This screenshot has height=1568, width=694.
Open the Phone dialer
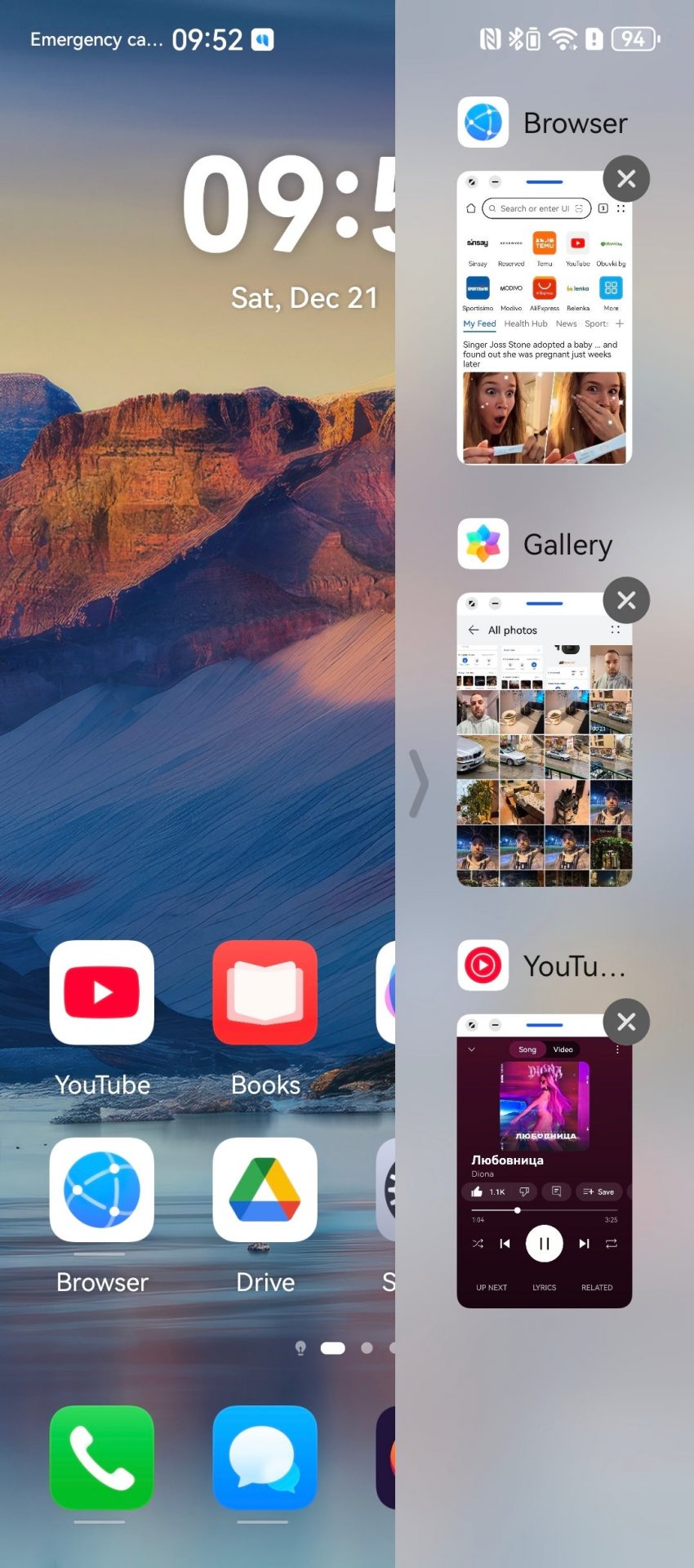click(x=102, y=1458)
